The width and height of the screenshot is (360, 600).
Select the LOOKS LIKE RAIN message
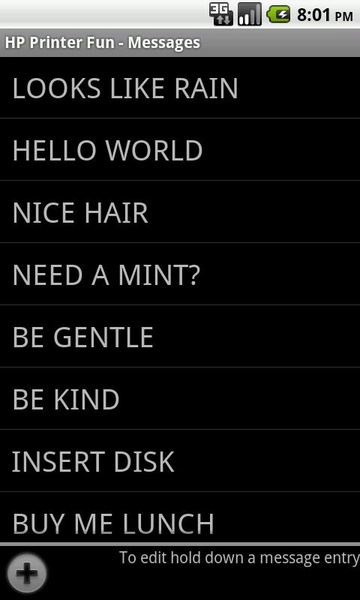click(180, 88)
